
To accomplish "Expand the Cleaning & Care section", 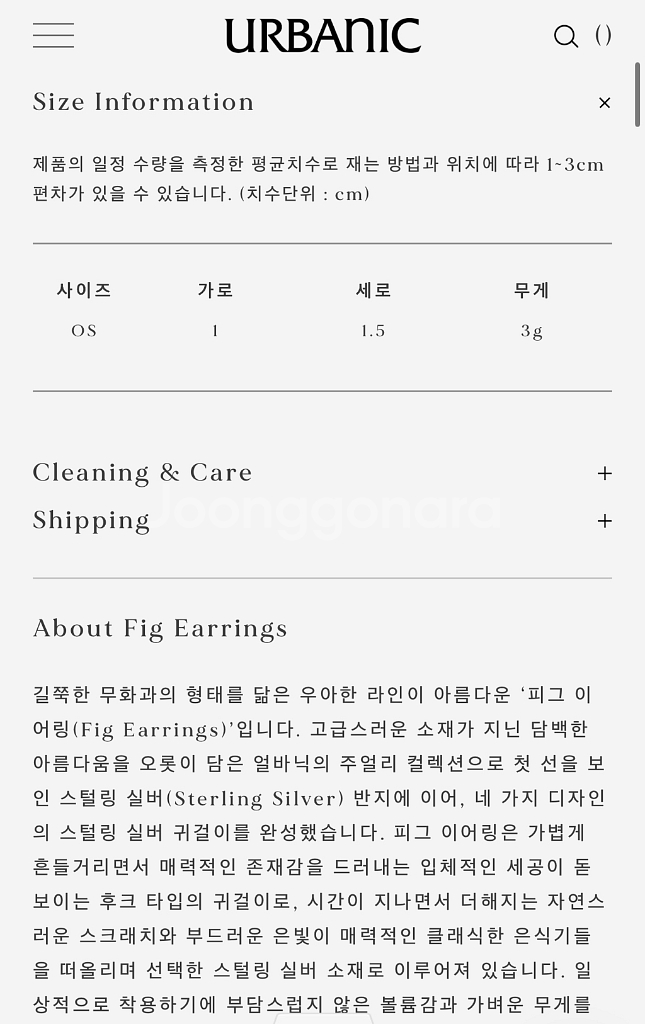I will pyautogui.click(x=604, y=473).
